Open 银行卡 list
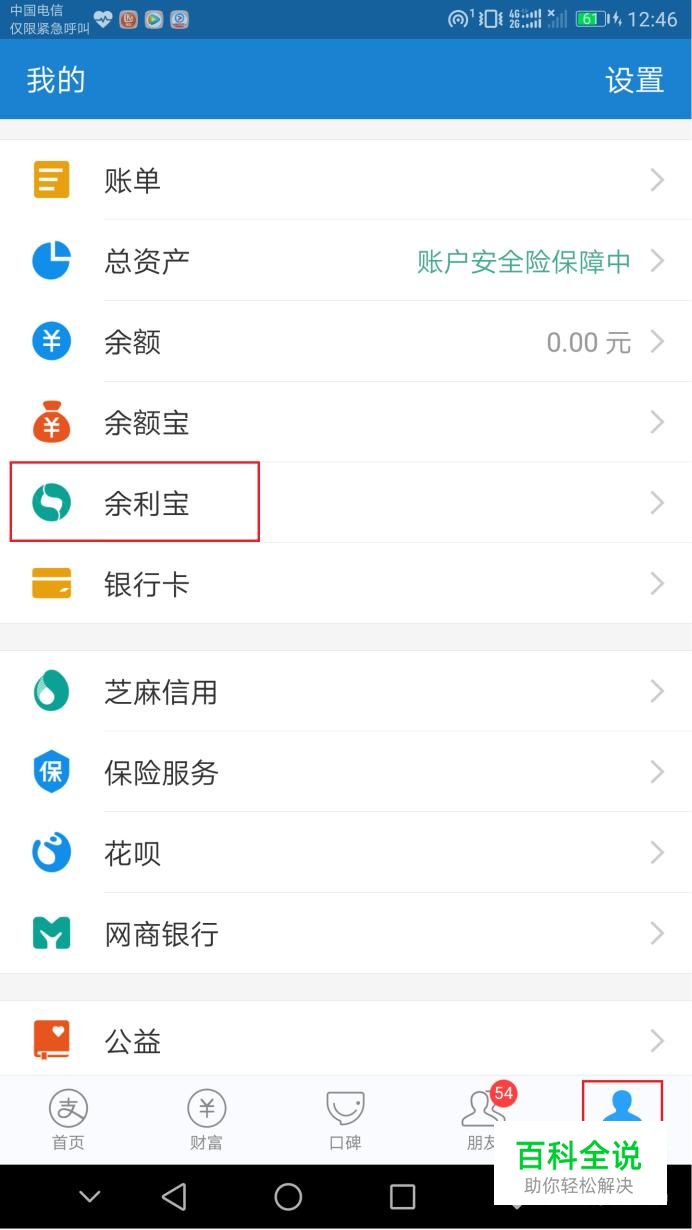Screen dimensions: 692x1230 346,584
